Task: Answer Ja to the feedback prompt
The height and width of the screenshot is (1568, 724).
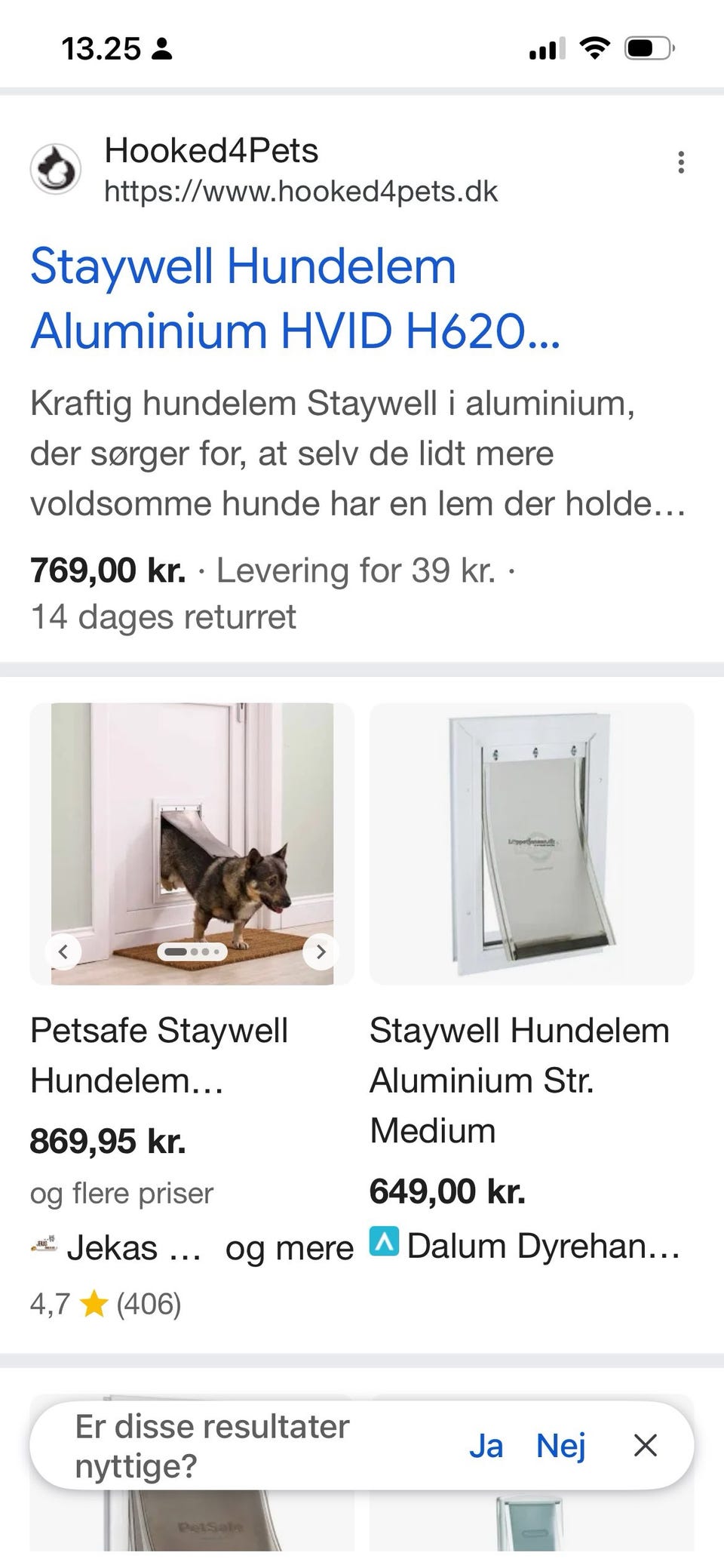Action: pos(486,1445)
